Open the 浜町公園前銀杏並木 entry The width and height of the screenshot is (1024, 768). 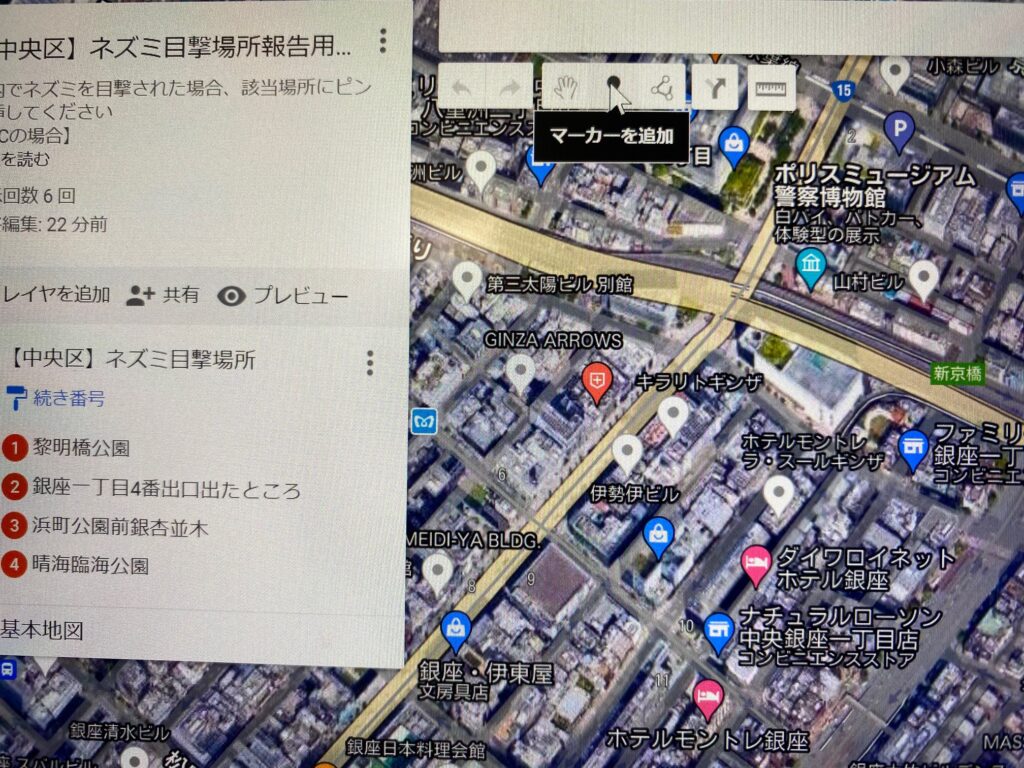pyautogui.click(x=120, y=527)
